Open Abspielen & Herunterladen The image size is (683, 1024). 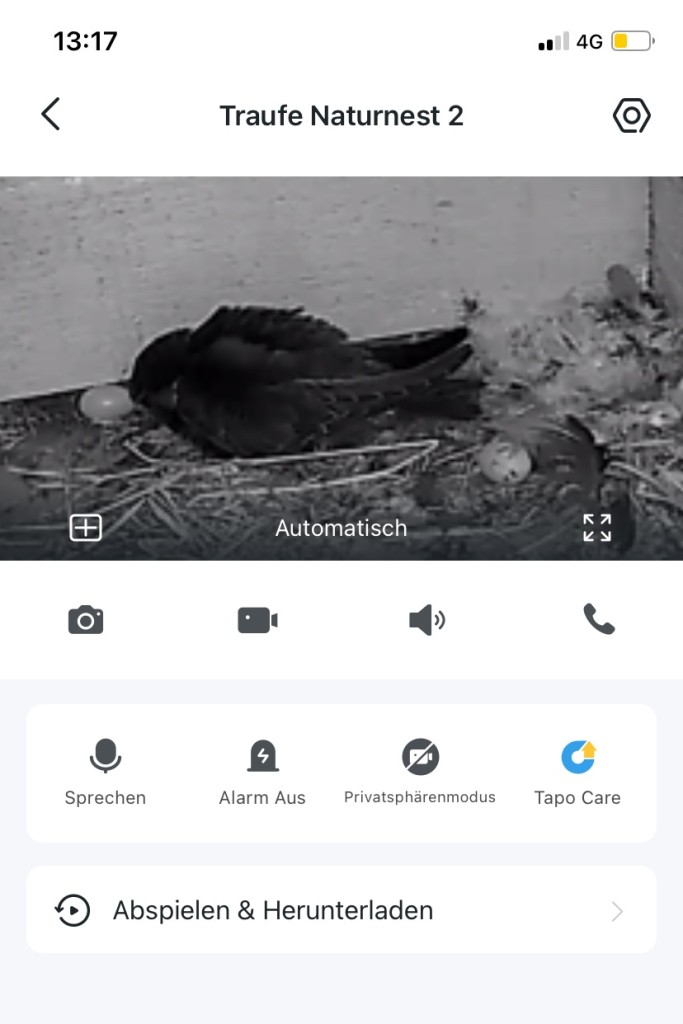(341, 910)
